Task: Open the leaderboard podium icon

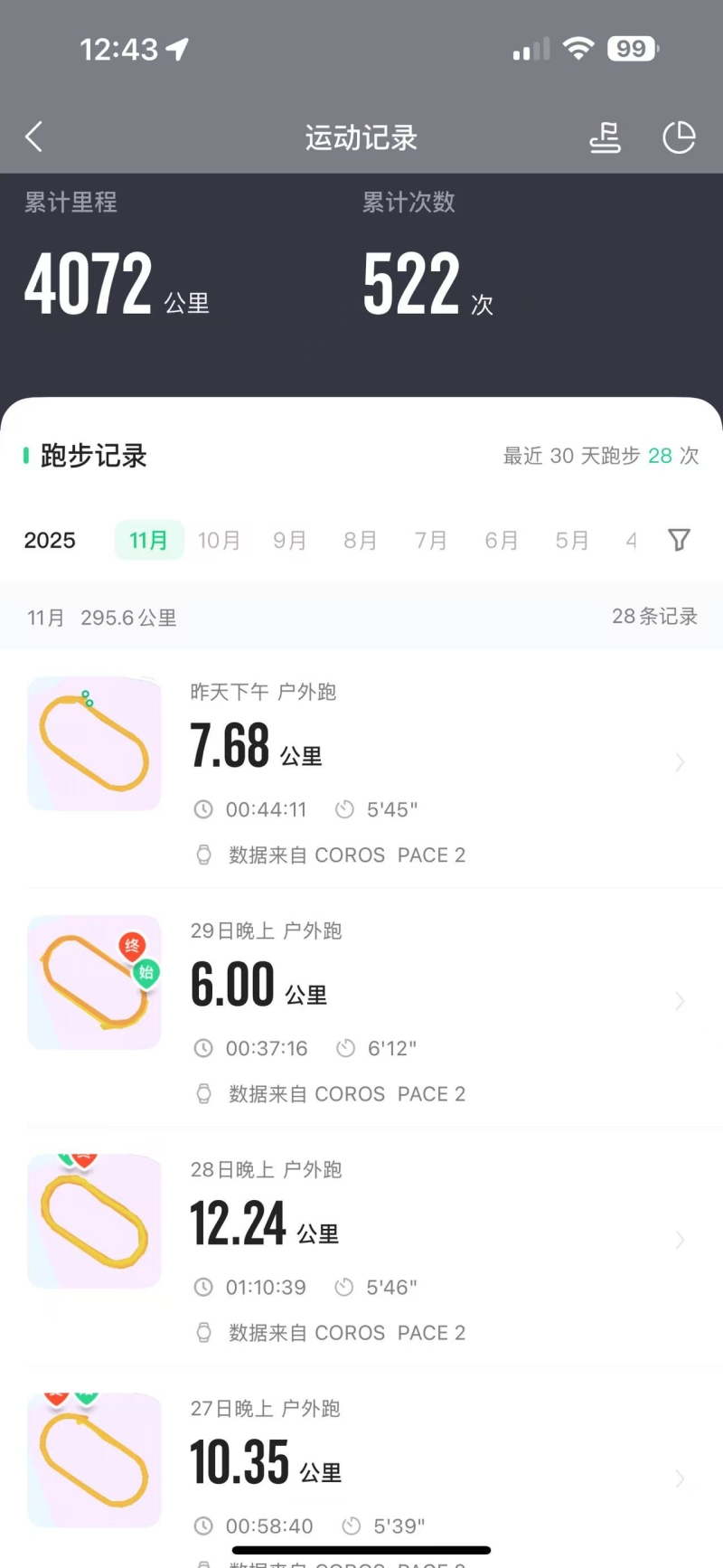Action: click(605, 137)
